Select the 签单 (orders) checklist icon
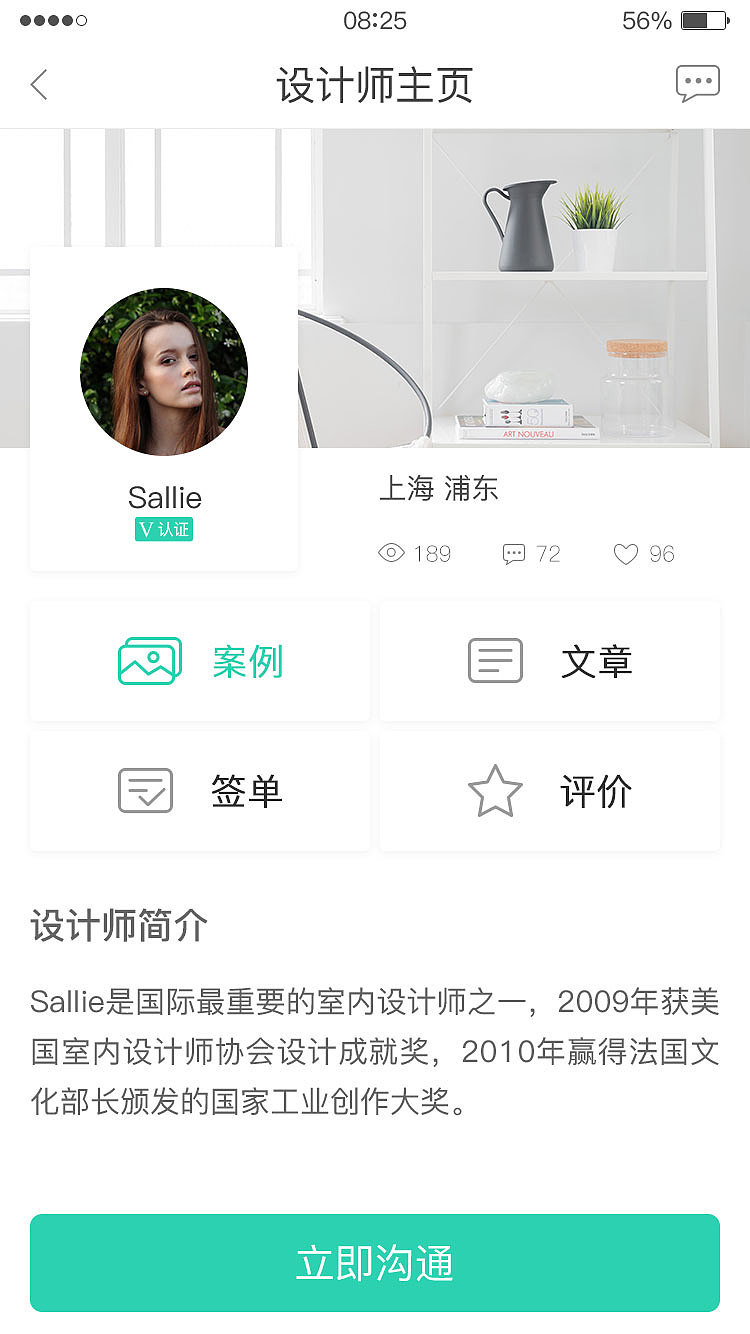This screenshot has width=750, height=1334. (x=145, y=790)
